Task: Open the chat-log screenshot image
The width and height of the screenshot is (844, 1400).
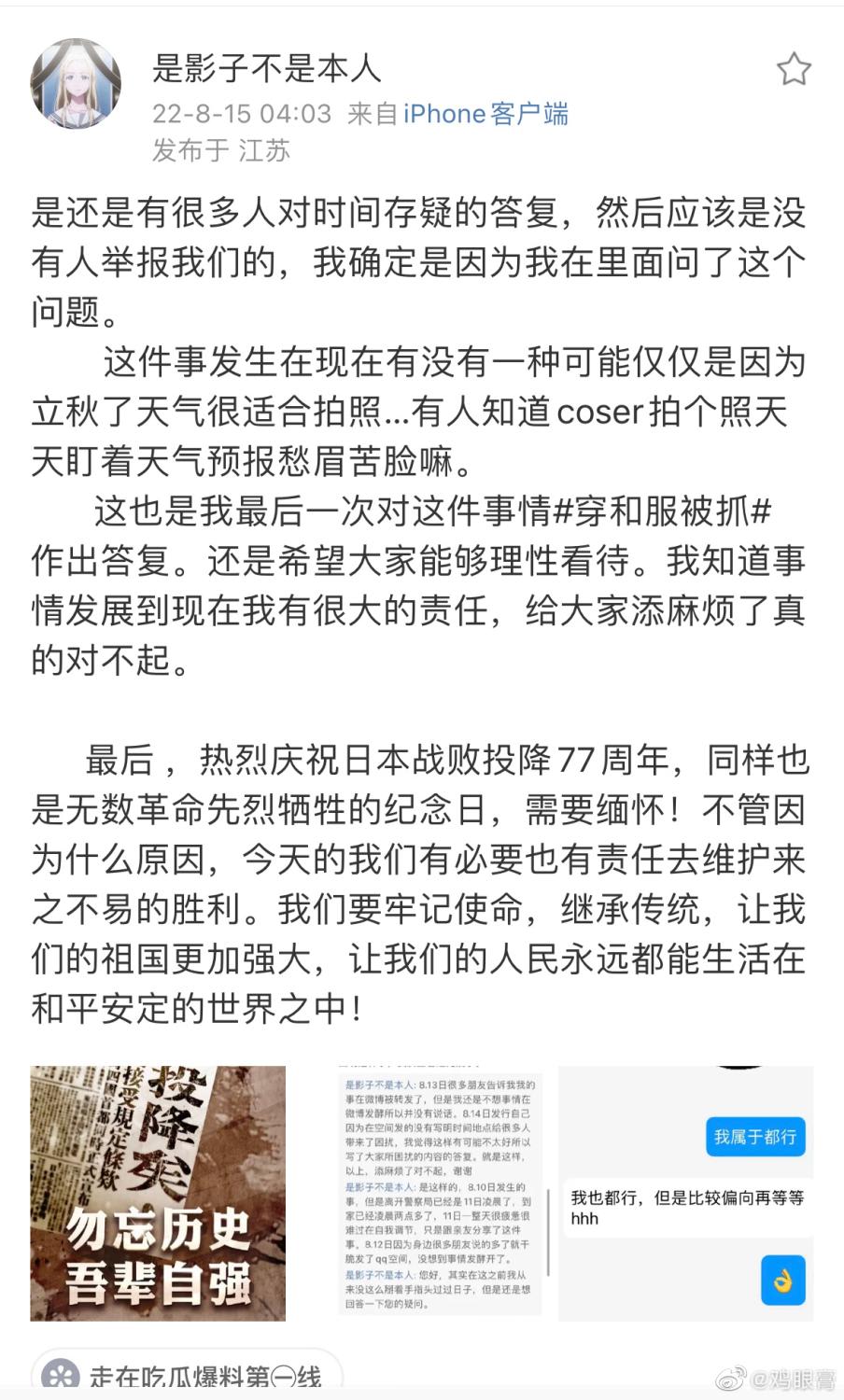Action: coord(441,1193)
